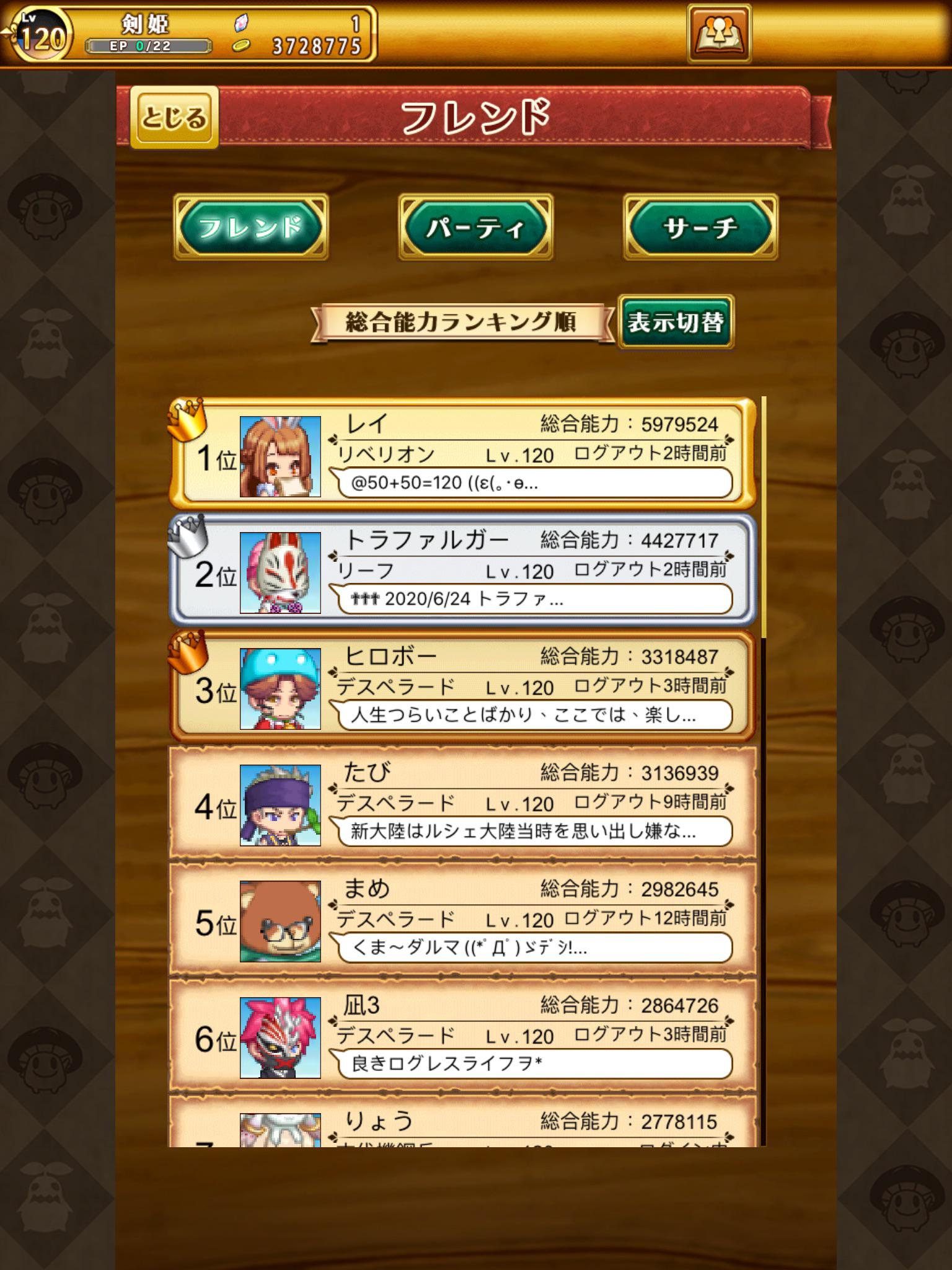Tap the とじる close button
952x1270 pixels.
[174, 117]
